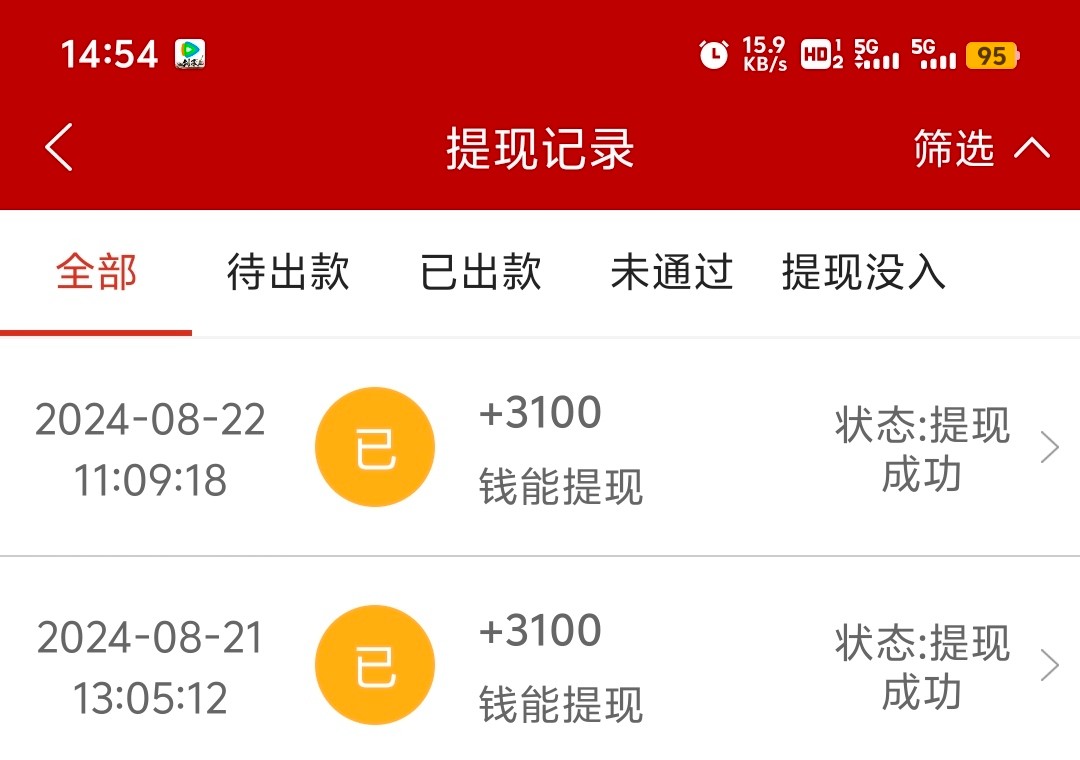View details of the 2024-08-21 withdrawal
1080x760 pixels.
pos(540,666)
